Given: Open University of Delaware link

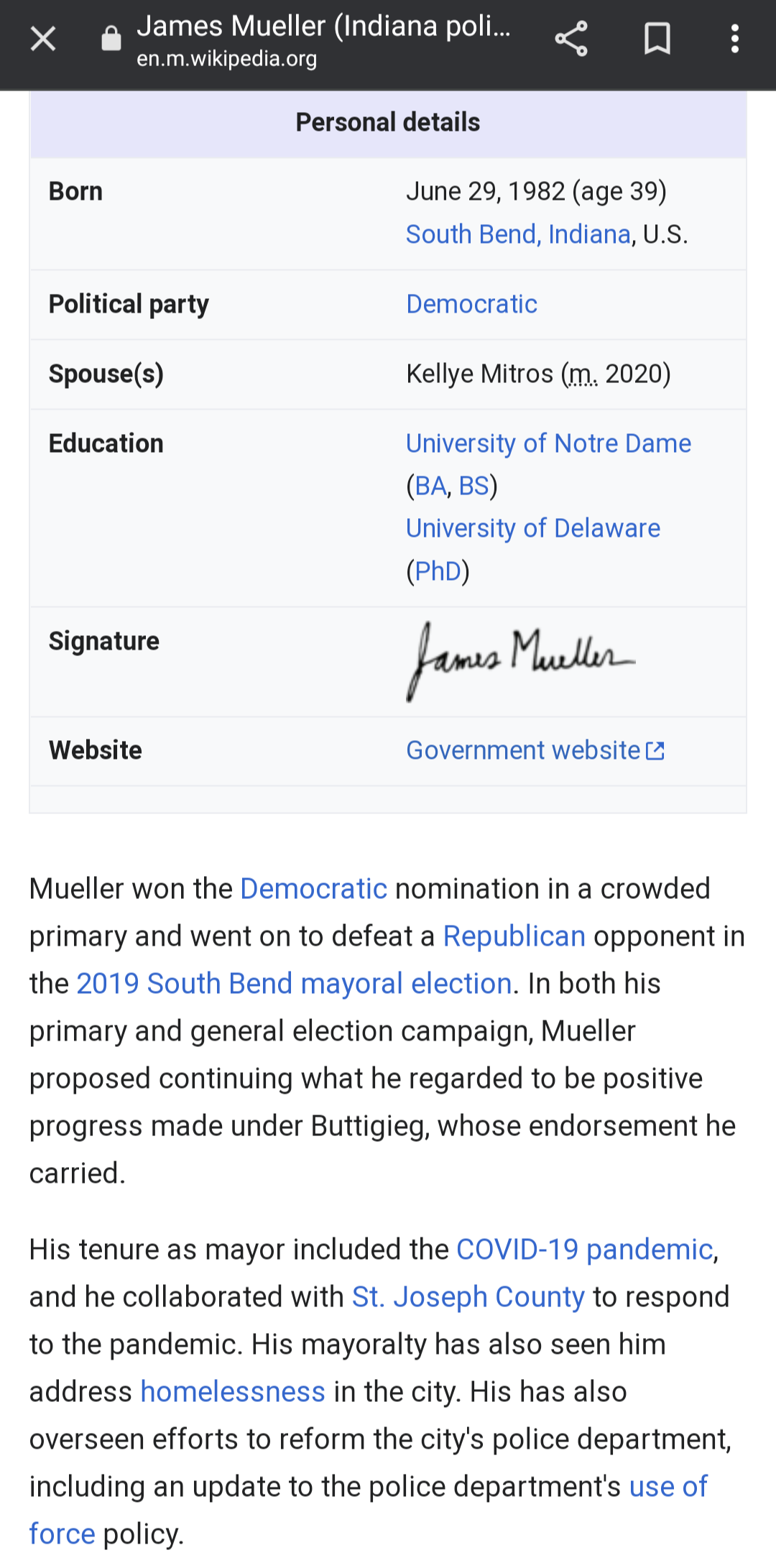Looking at the screenshot, I should 532,528.
